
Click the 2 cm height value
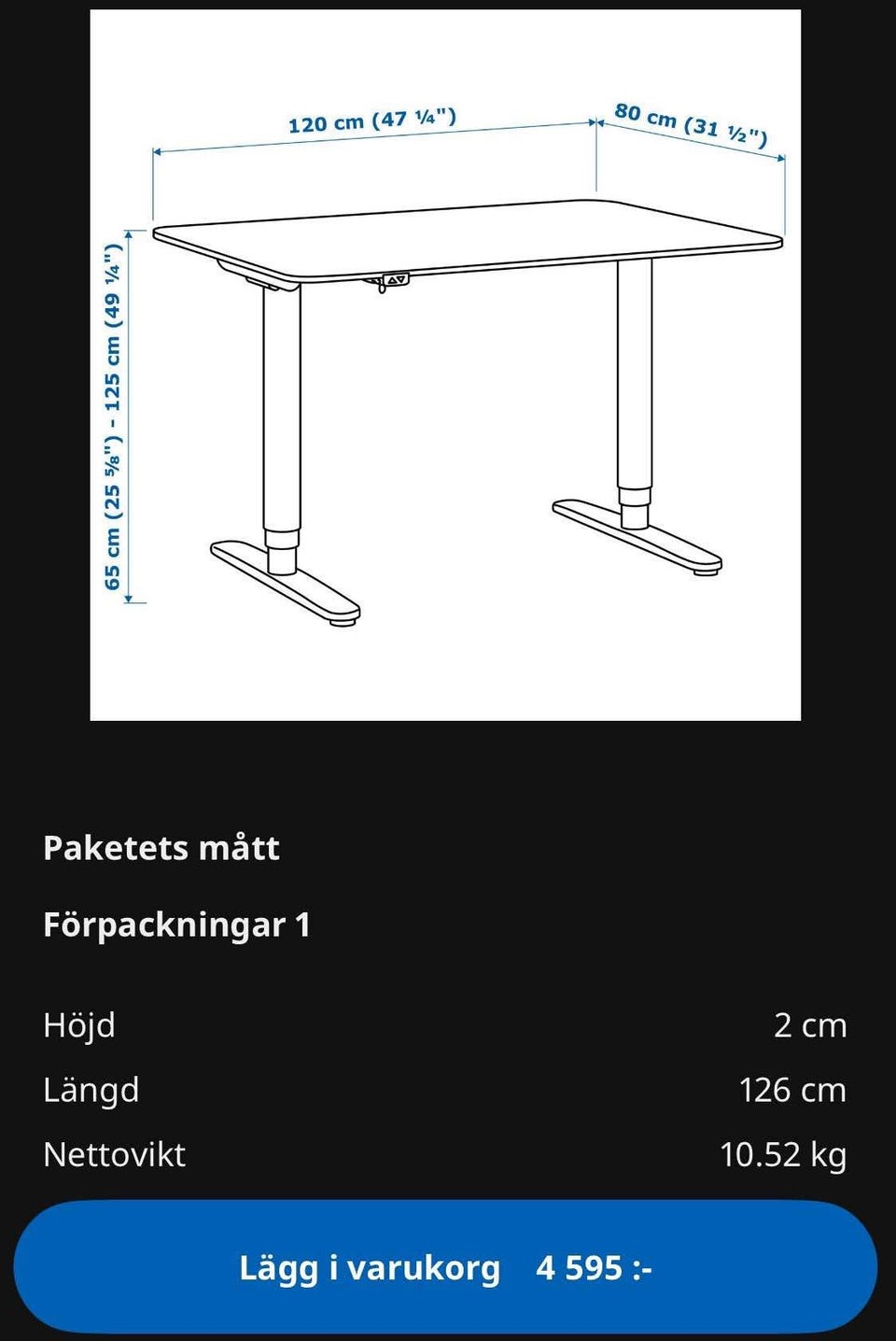click(x=811, y=1024)
